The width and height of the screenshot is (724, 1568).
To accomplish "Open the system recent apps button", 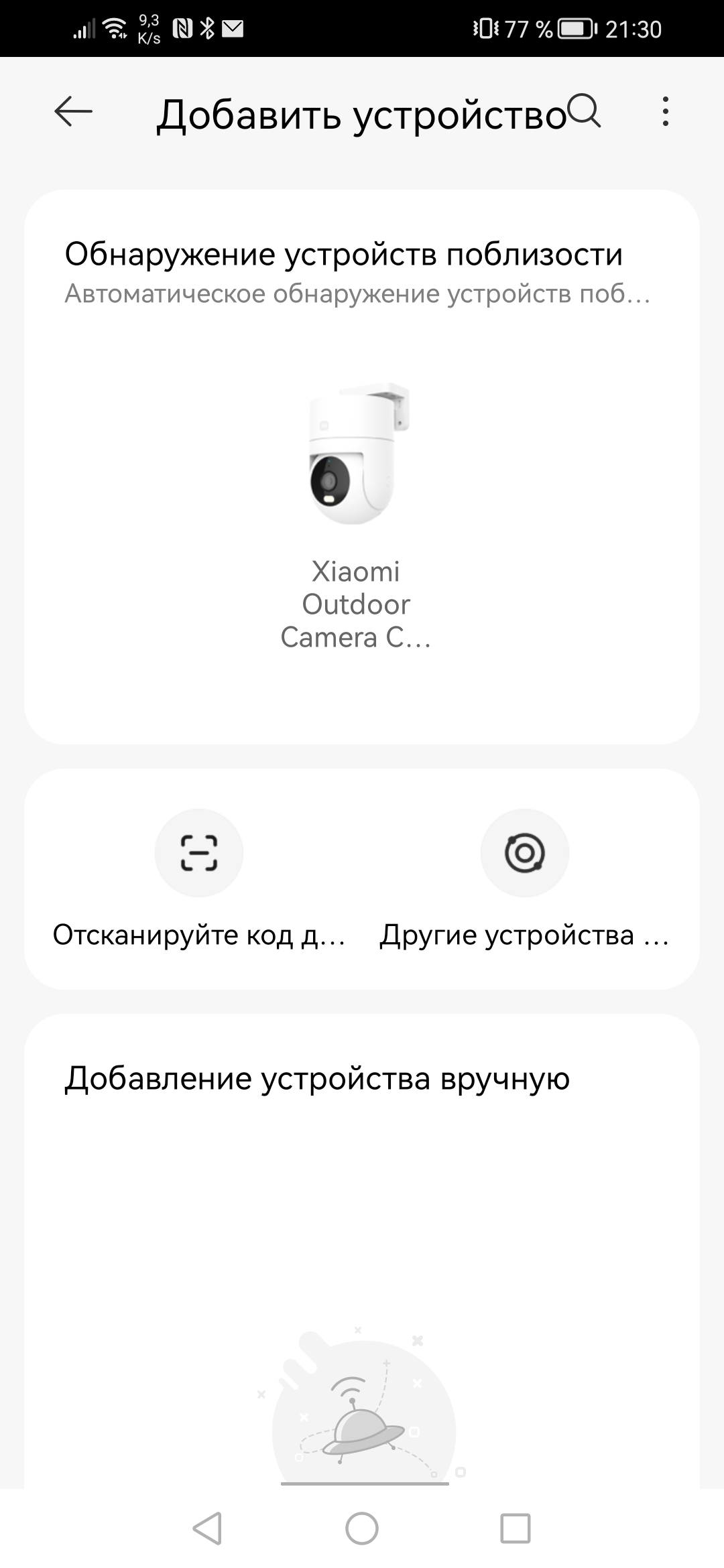I will pos(516,1528).
